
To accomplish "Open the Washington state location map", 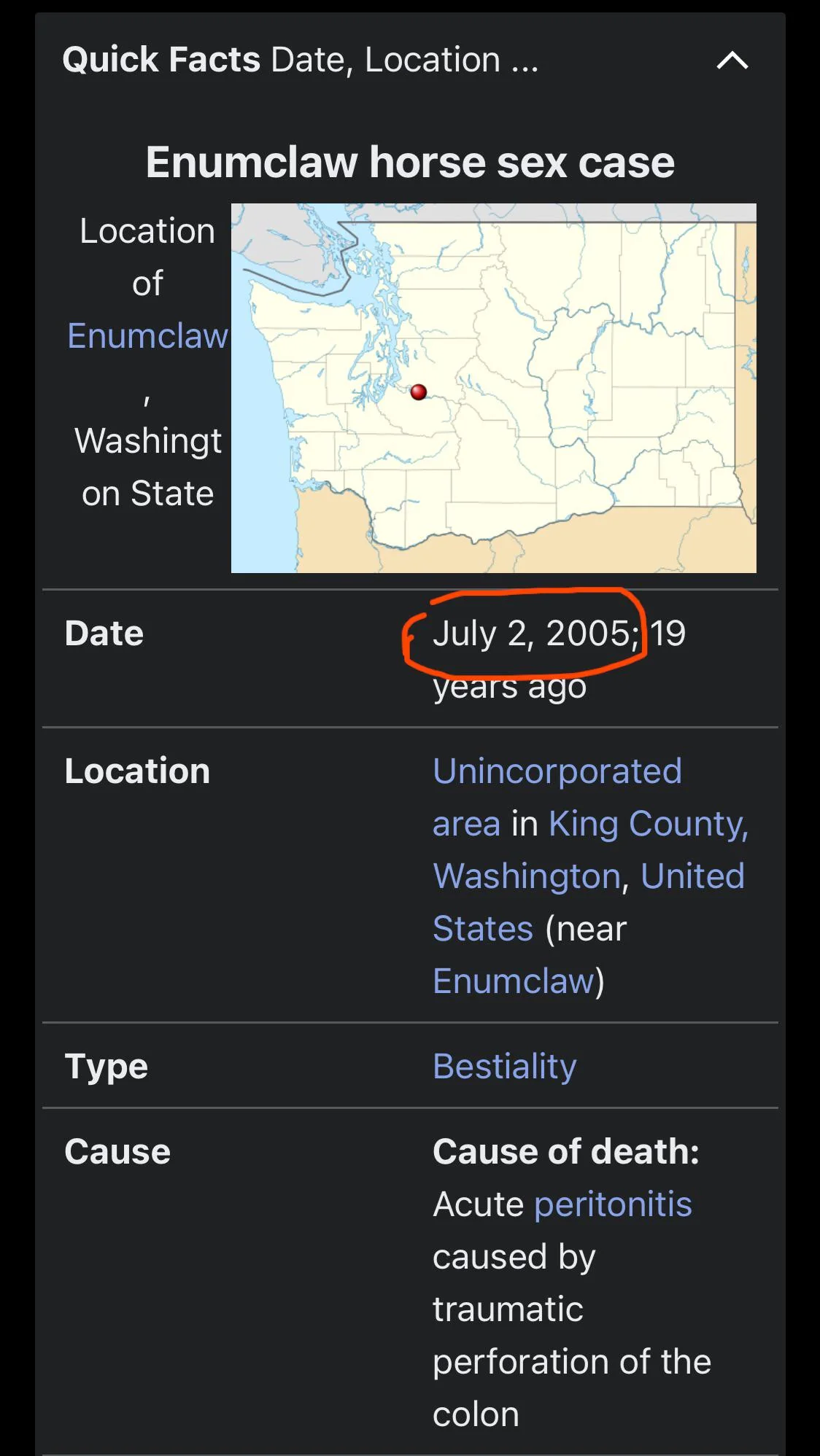I will click(493, 388).
